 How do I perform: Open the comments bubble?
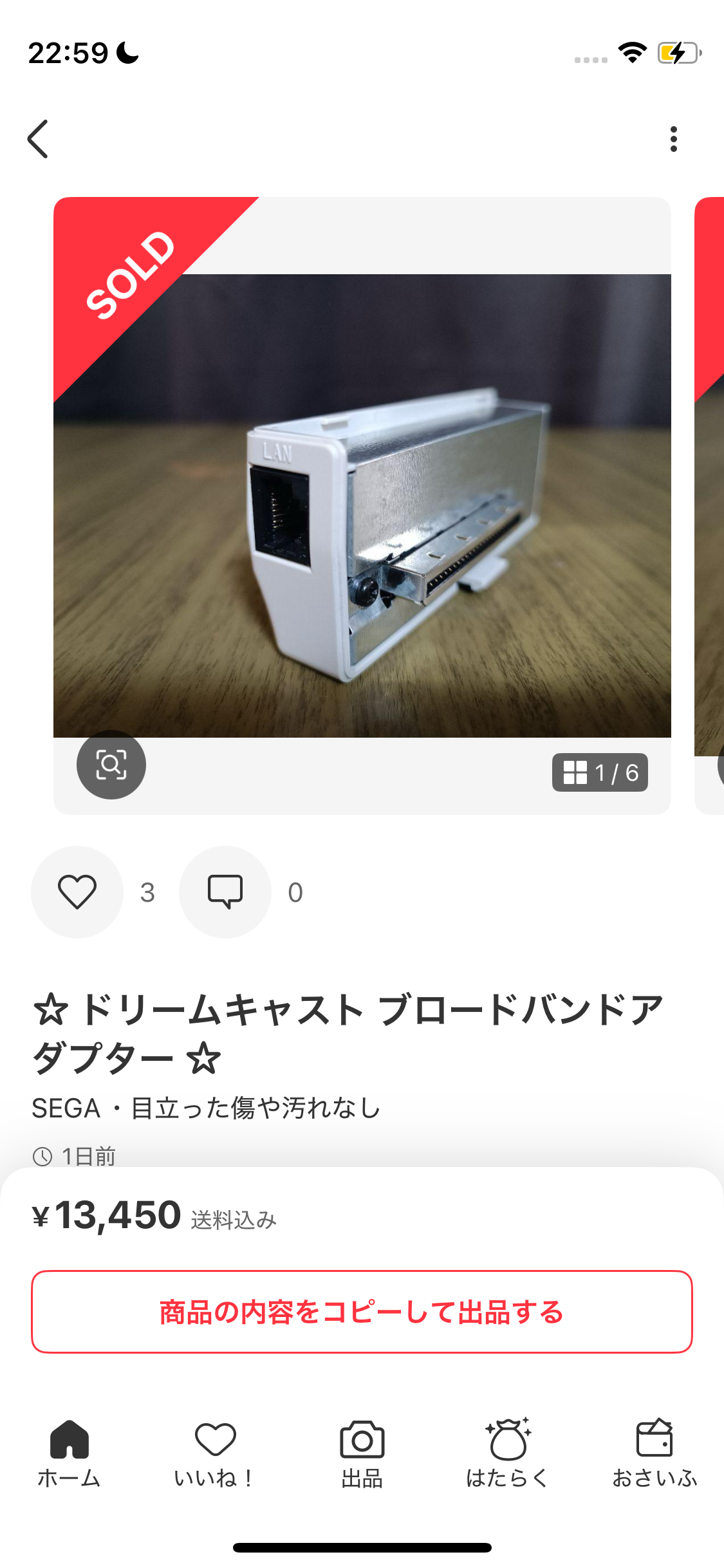(225, 892)
